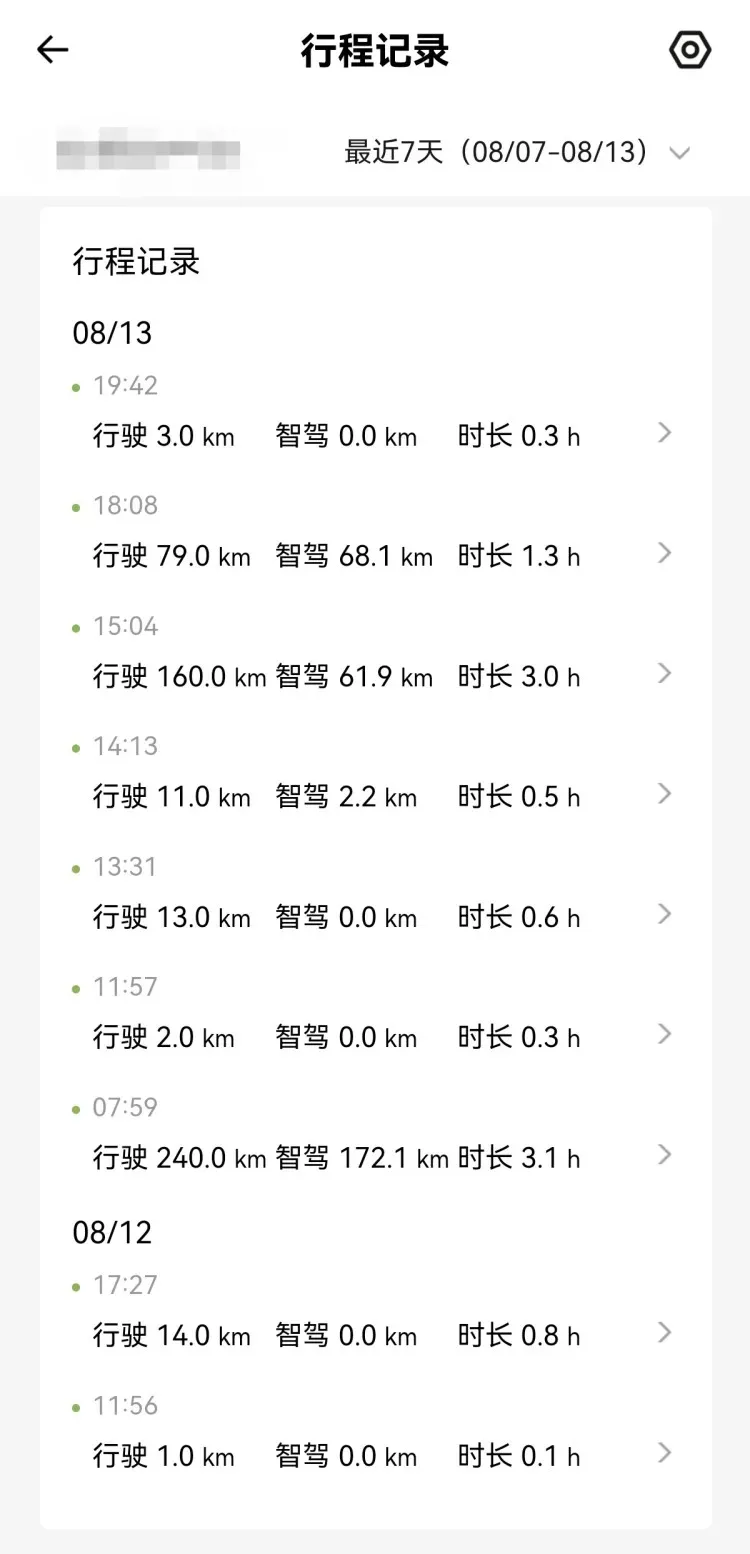Open the 08/13 19:42 trip record
This screenshot has height=1554, width=750.
tap(375, 414)
